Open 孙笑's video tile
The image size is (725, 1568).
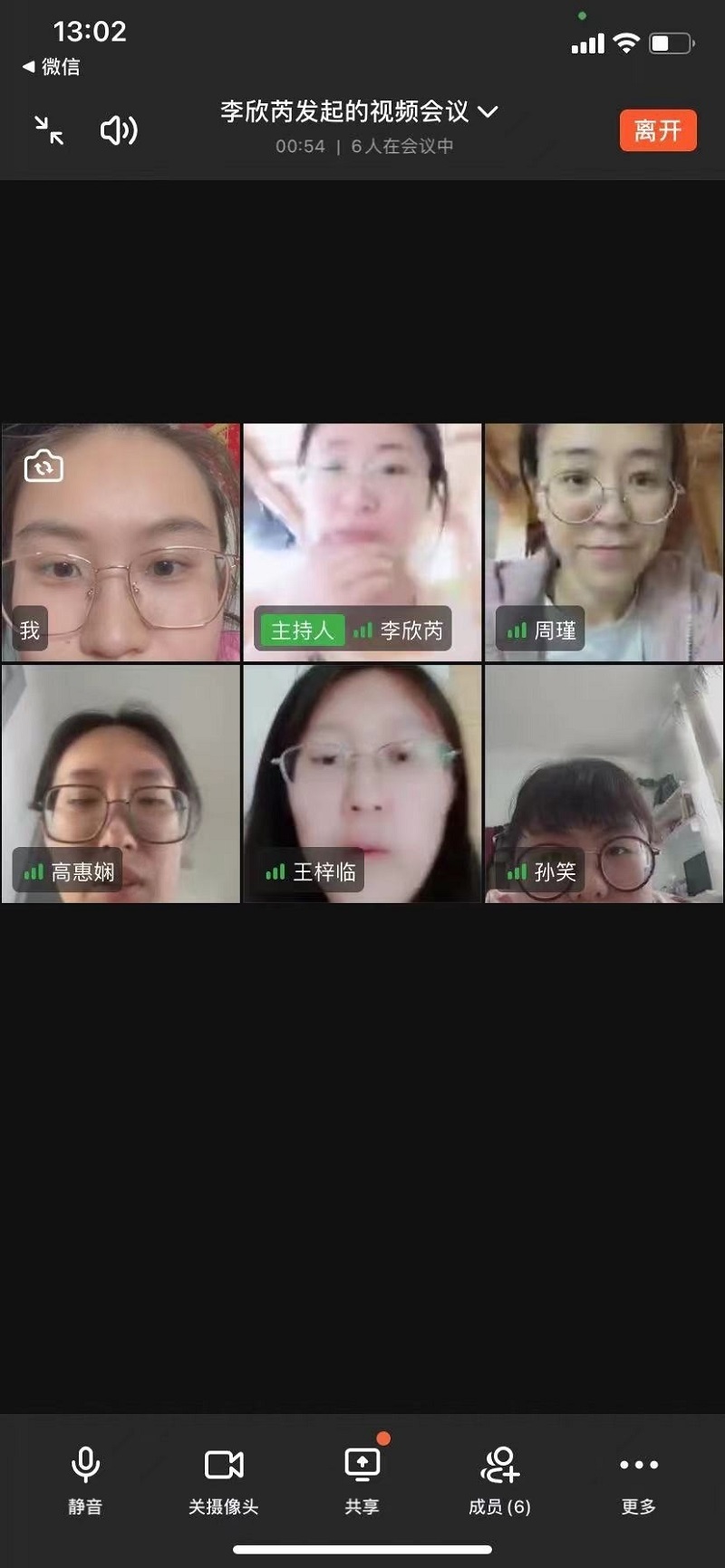click(604, 784)
